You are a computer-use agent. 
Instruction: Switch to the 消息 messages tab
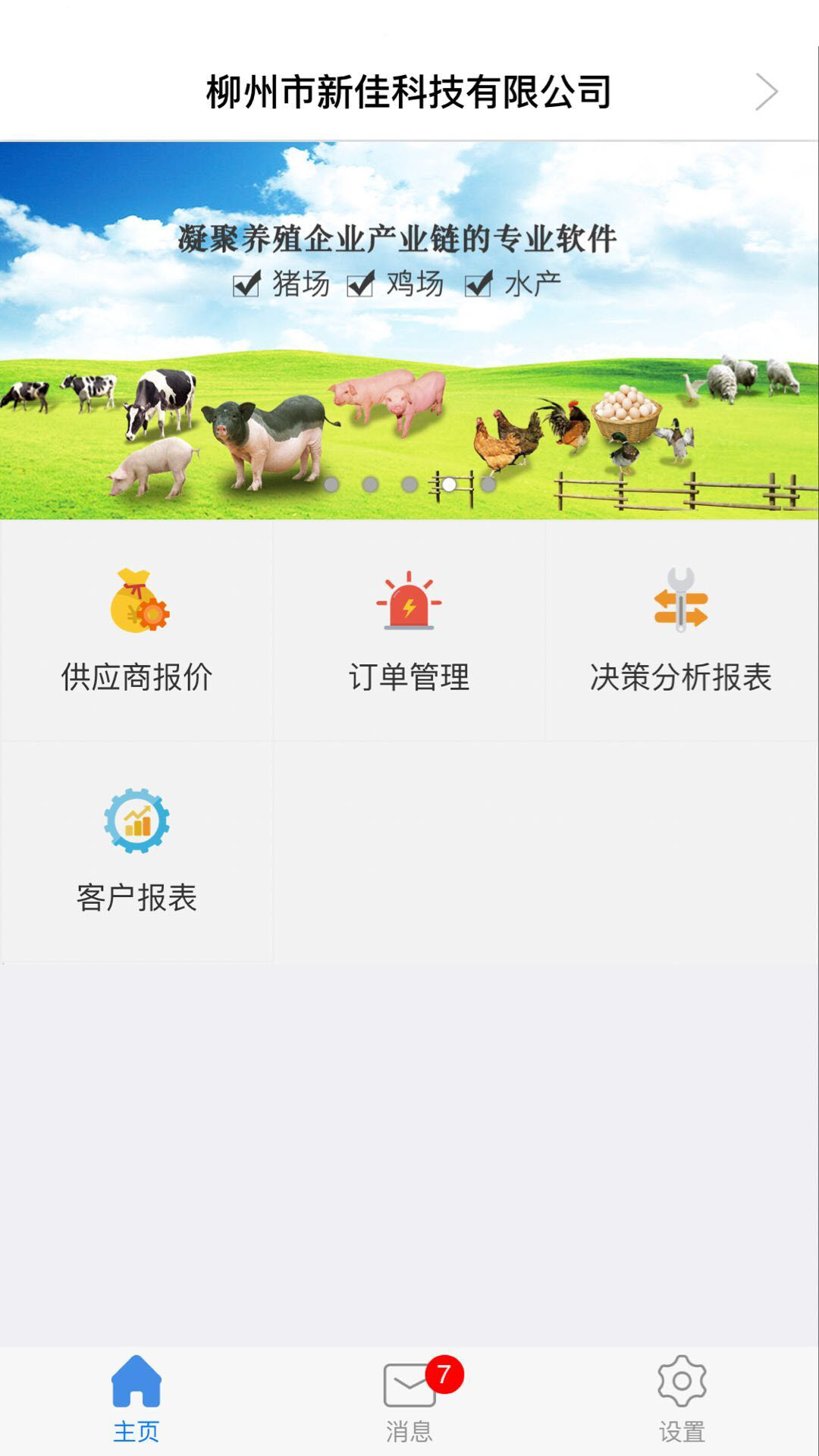(x=409, y=1400)
